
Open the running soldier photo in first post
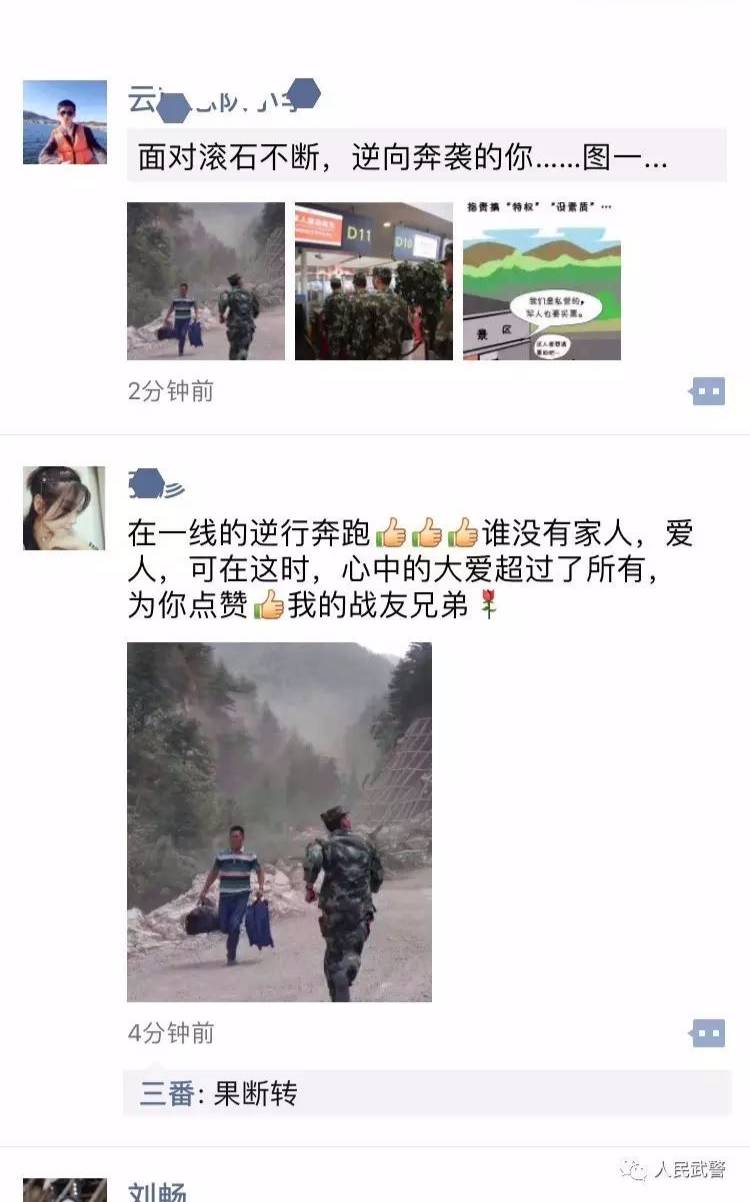(206, 281)
